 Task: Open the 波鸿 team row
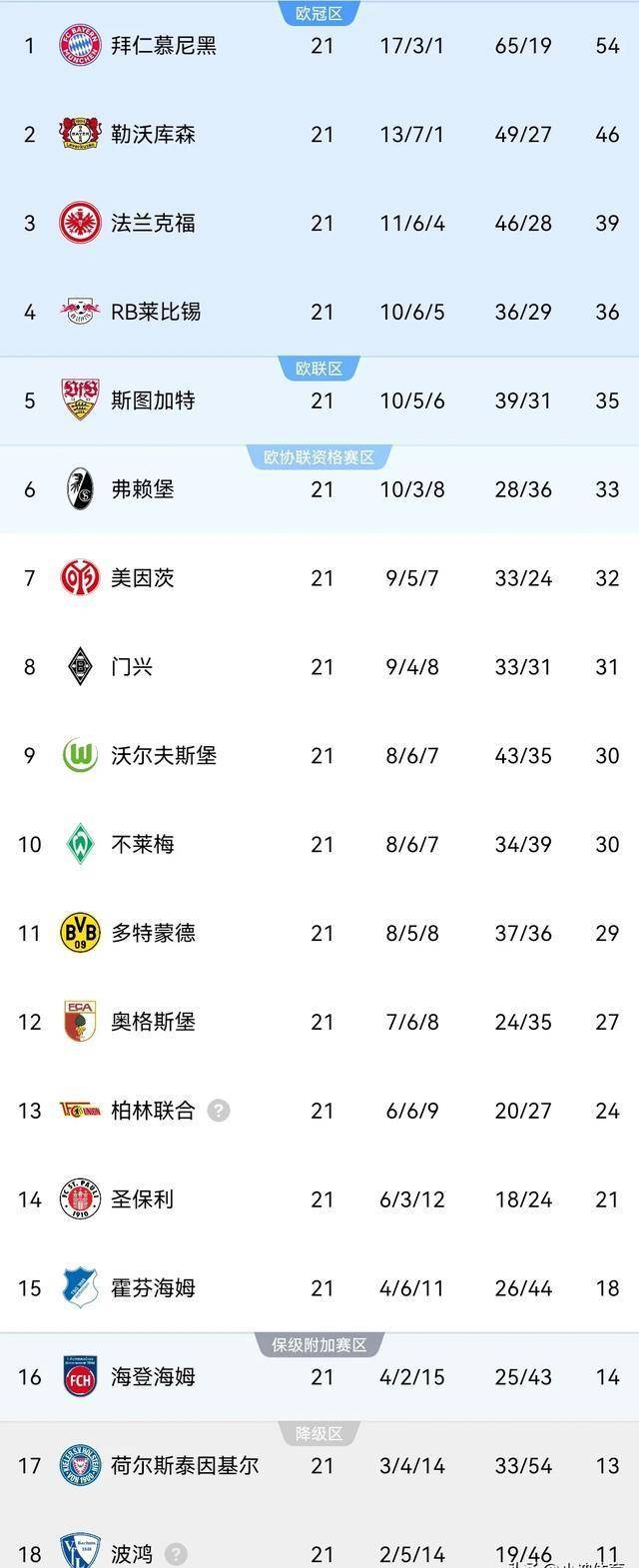pos(132,1554)
